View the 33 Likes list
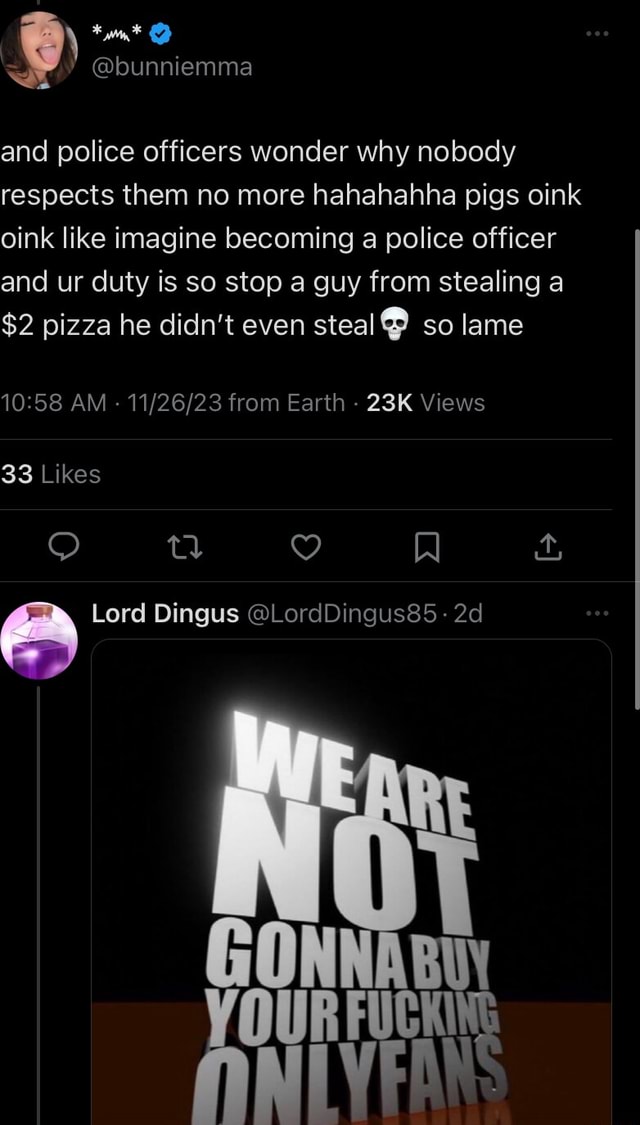 [x=51, y=474]
